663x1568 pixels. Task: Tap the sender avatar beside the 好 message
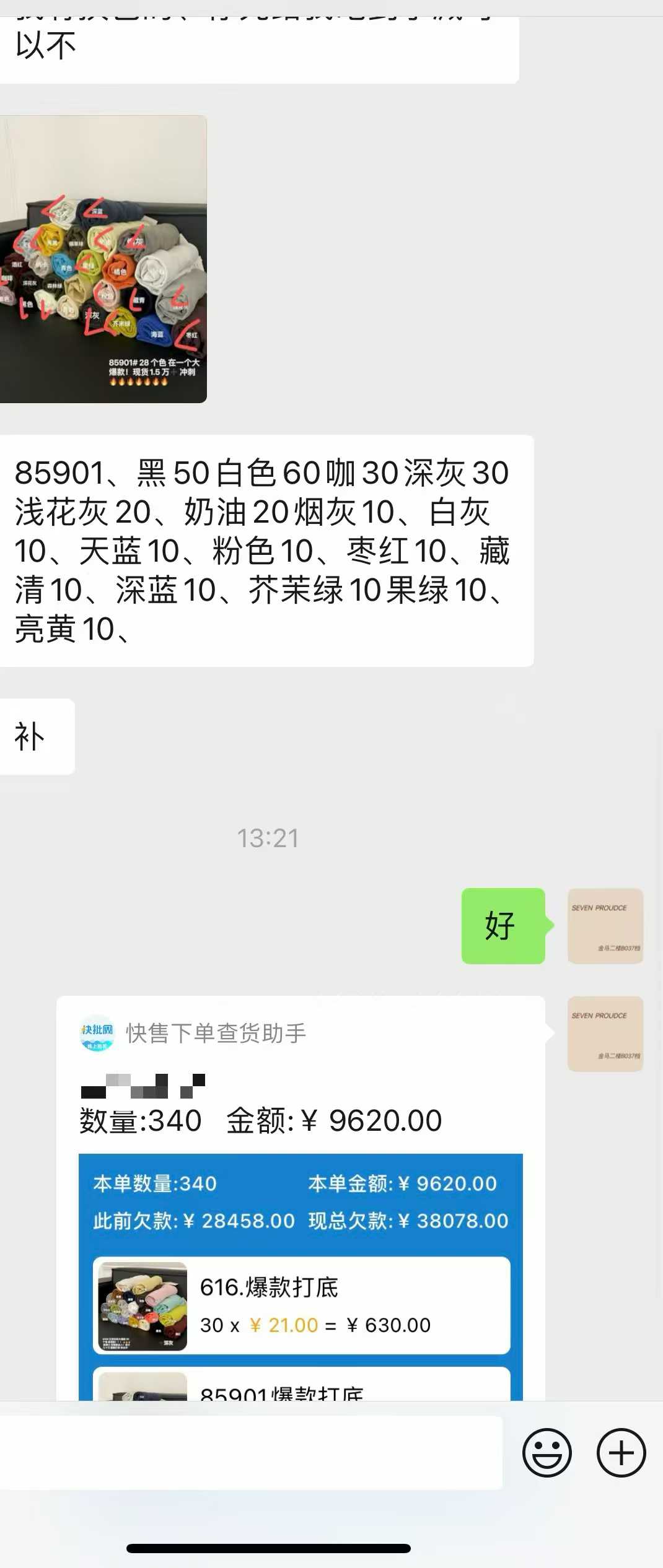[605, 926]
